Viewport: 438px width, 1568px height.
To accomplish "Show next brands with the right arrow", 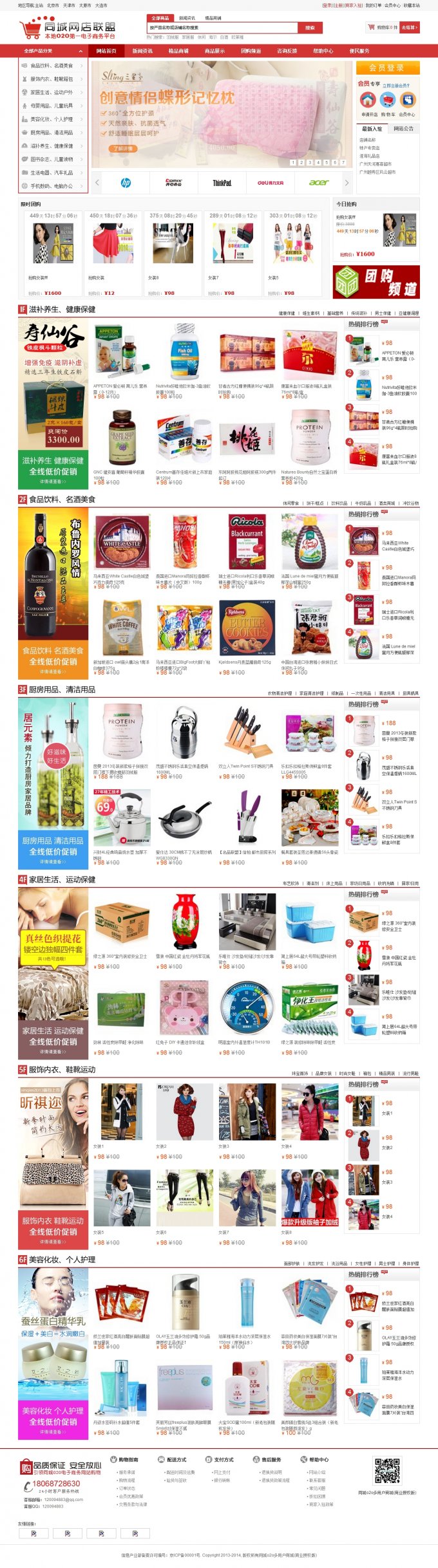I will pyautogui.click(x=346, y=183).
